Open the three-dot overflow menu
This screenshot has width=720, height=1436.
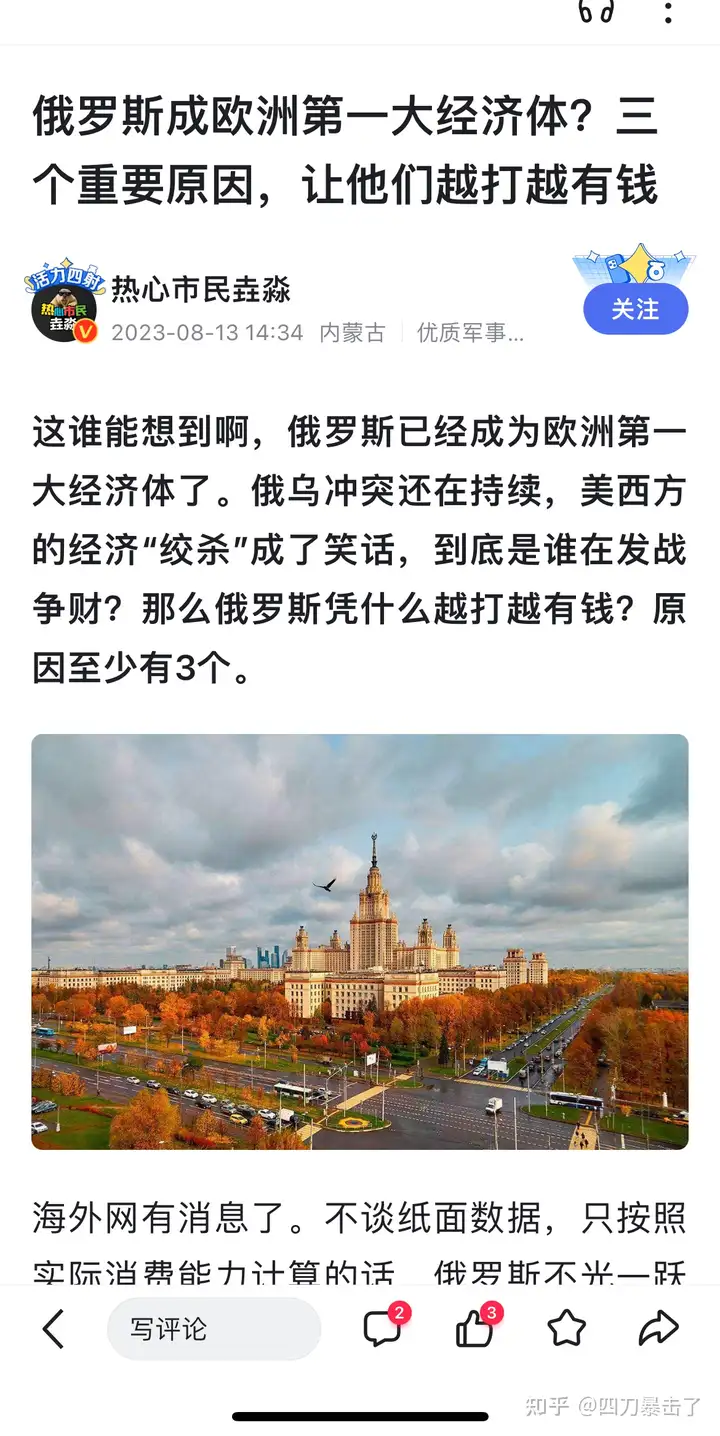668,12
